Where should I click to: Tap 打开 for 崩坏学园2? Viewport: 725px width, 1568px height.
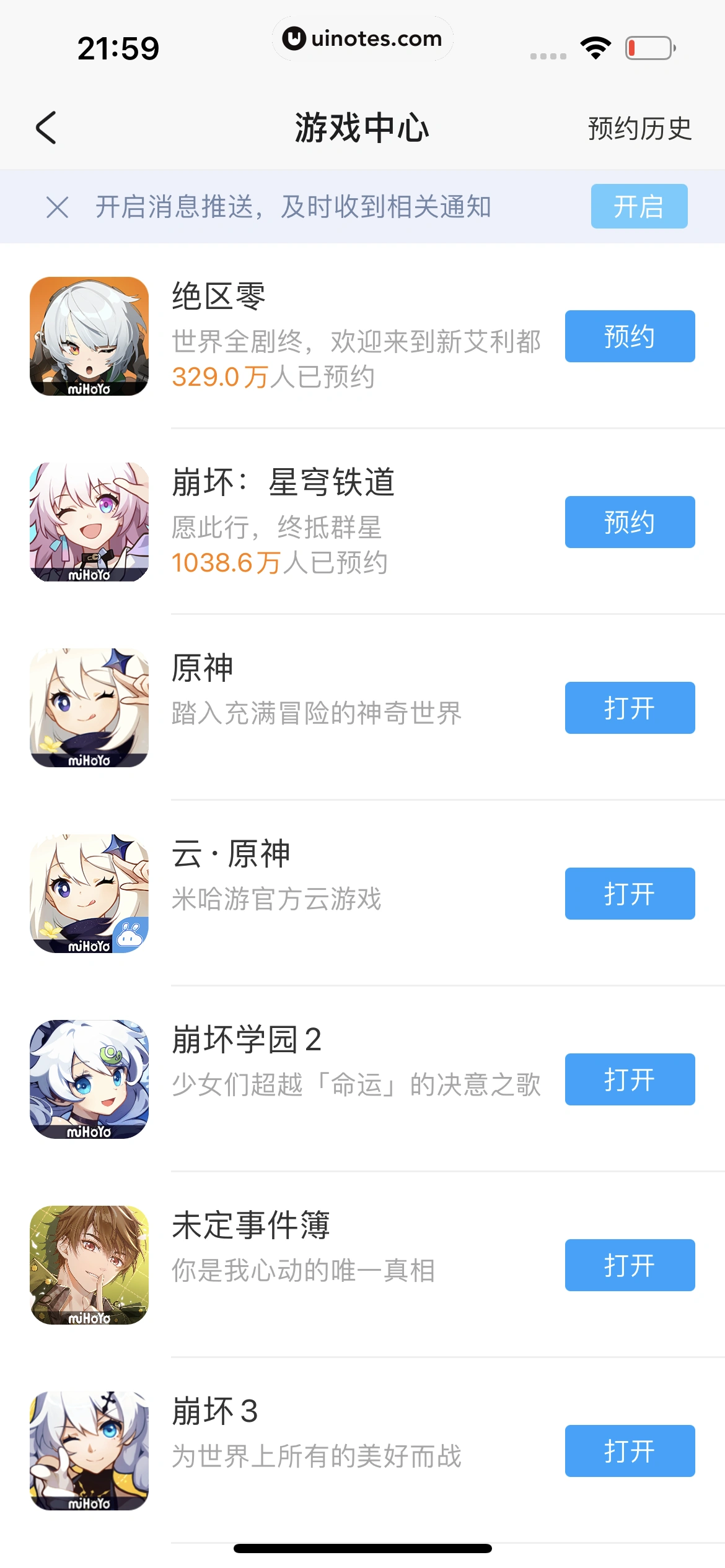(x=629, y=1079)
